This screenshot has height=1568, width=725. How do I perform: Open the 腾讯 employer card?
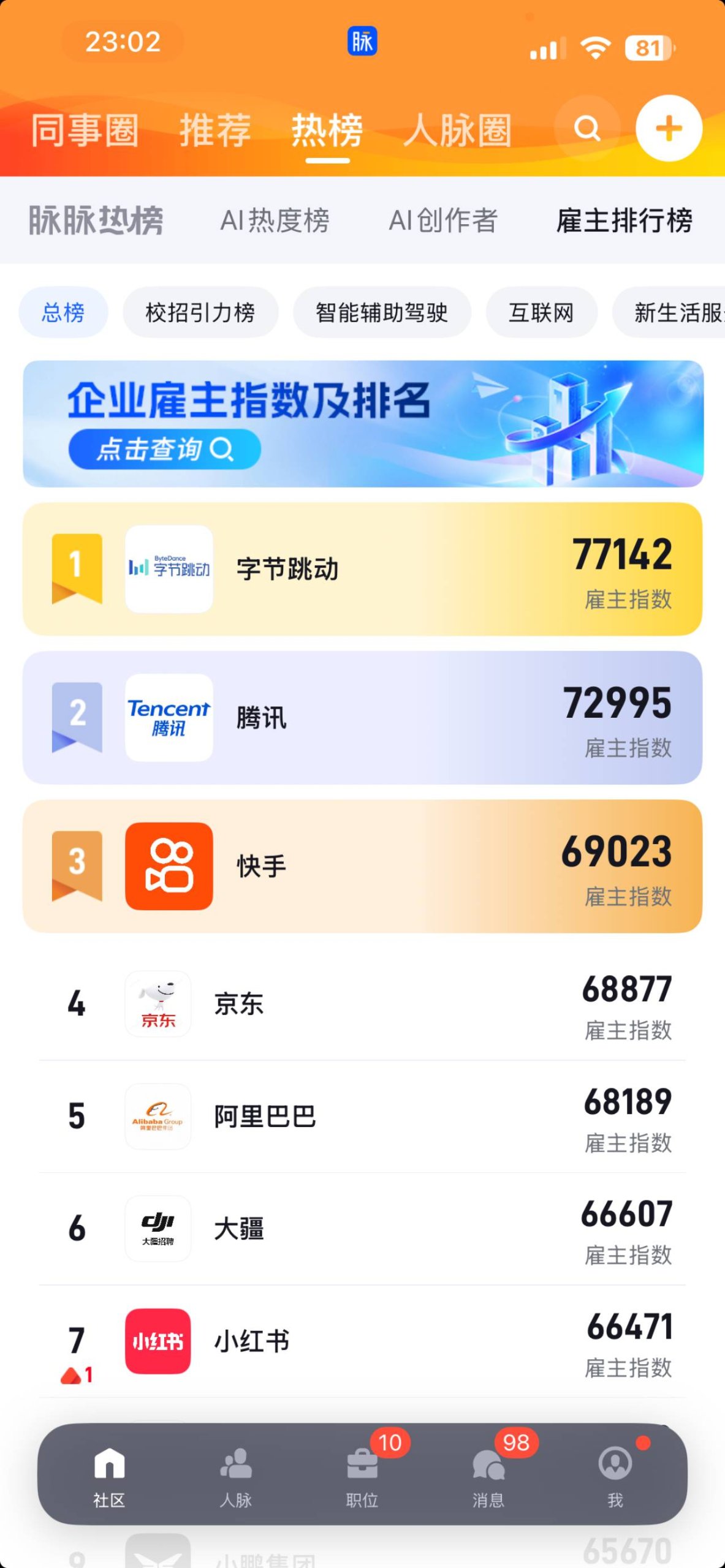363,718
